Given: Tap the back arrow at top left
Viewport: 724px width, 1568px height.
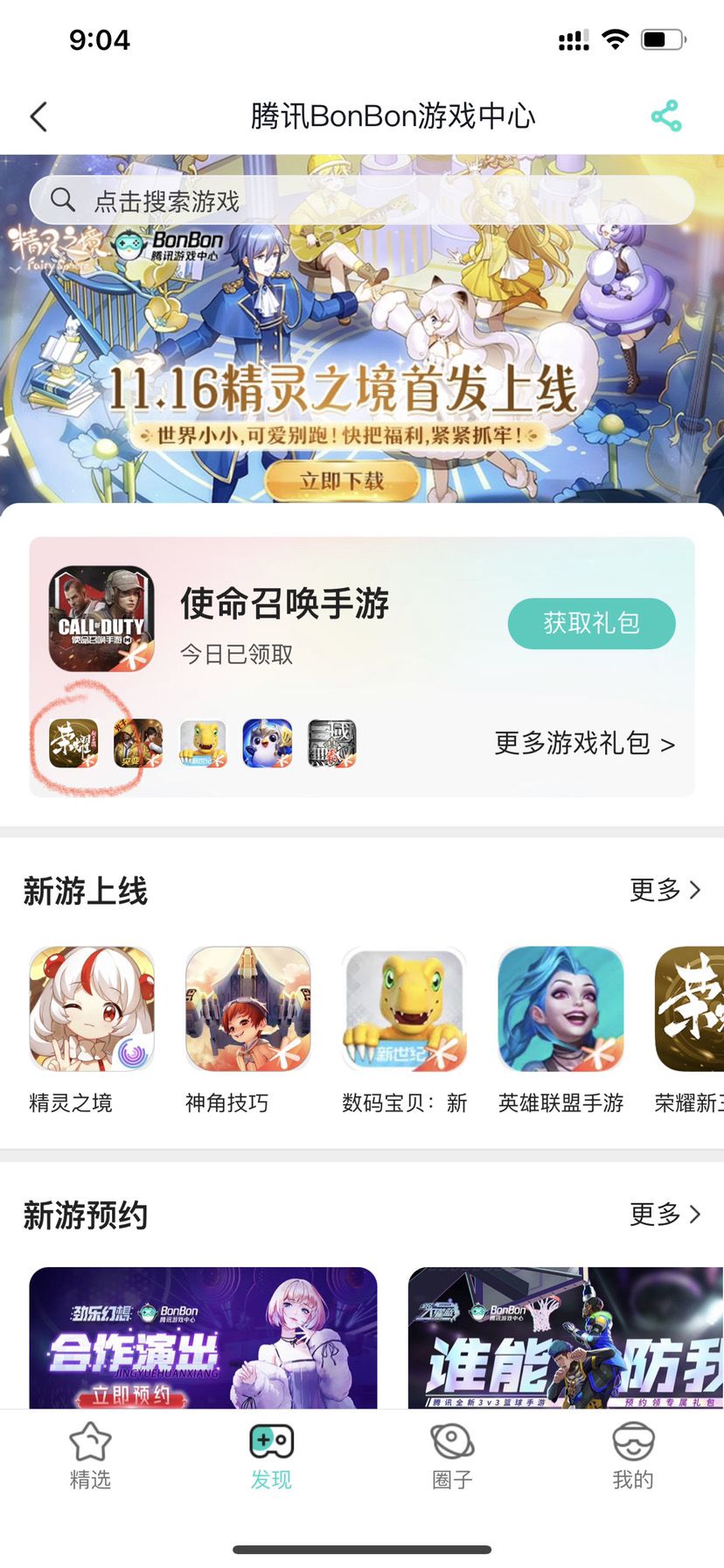Looking at the screenshot, I should click(38, 115).
